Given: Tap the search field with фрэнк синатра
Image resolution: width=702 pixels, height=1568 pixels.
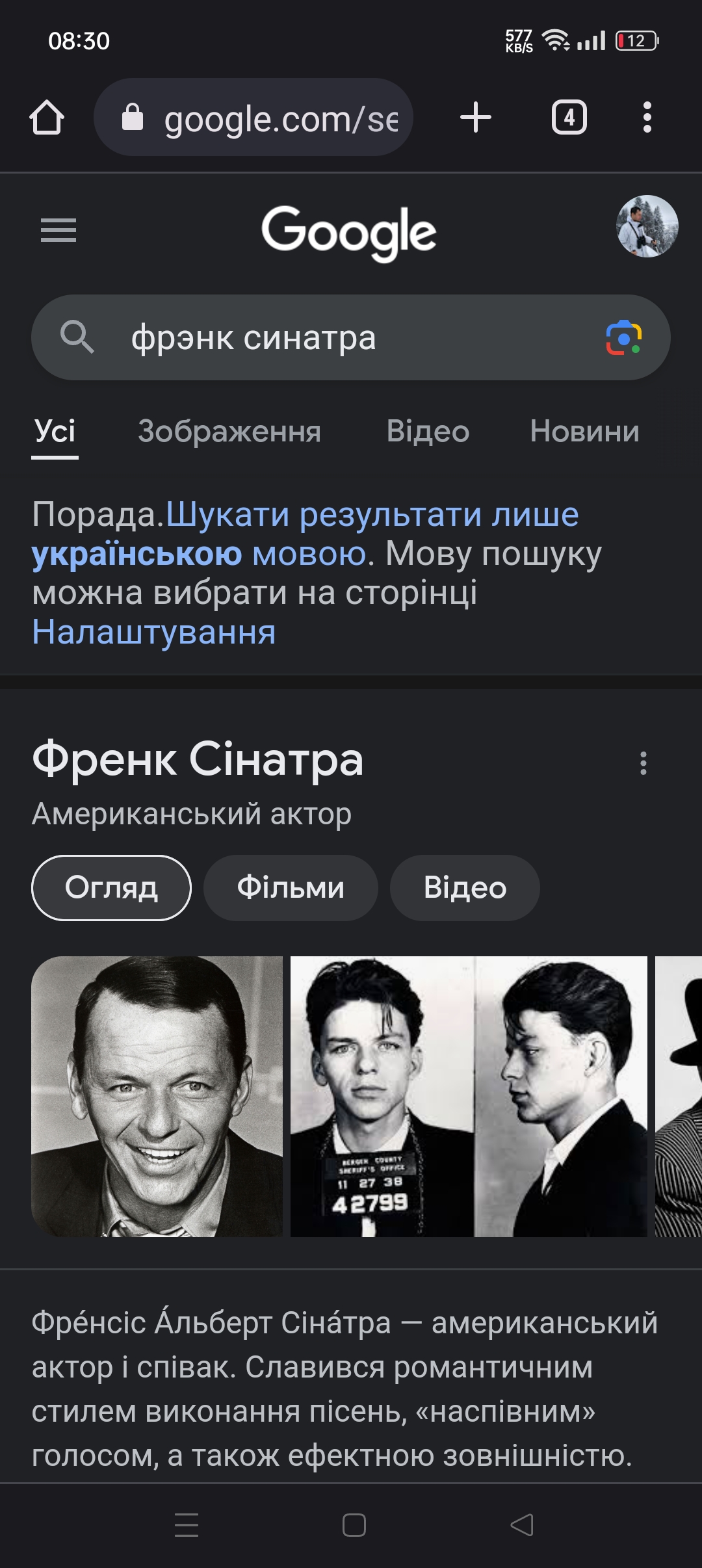Looking at the screenshot, I should 338,338.
